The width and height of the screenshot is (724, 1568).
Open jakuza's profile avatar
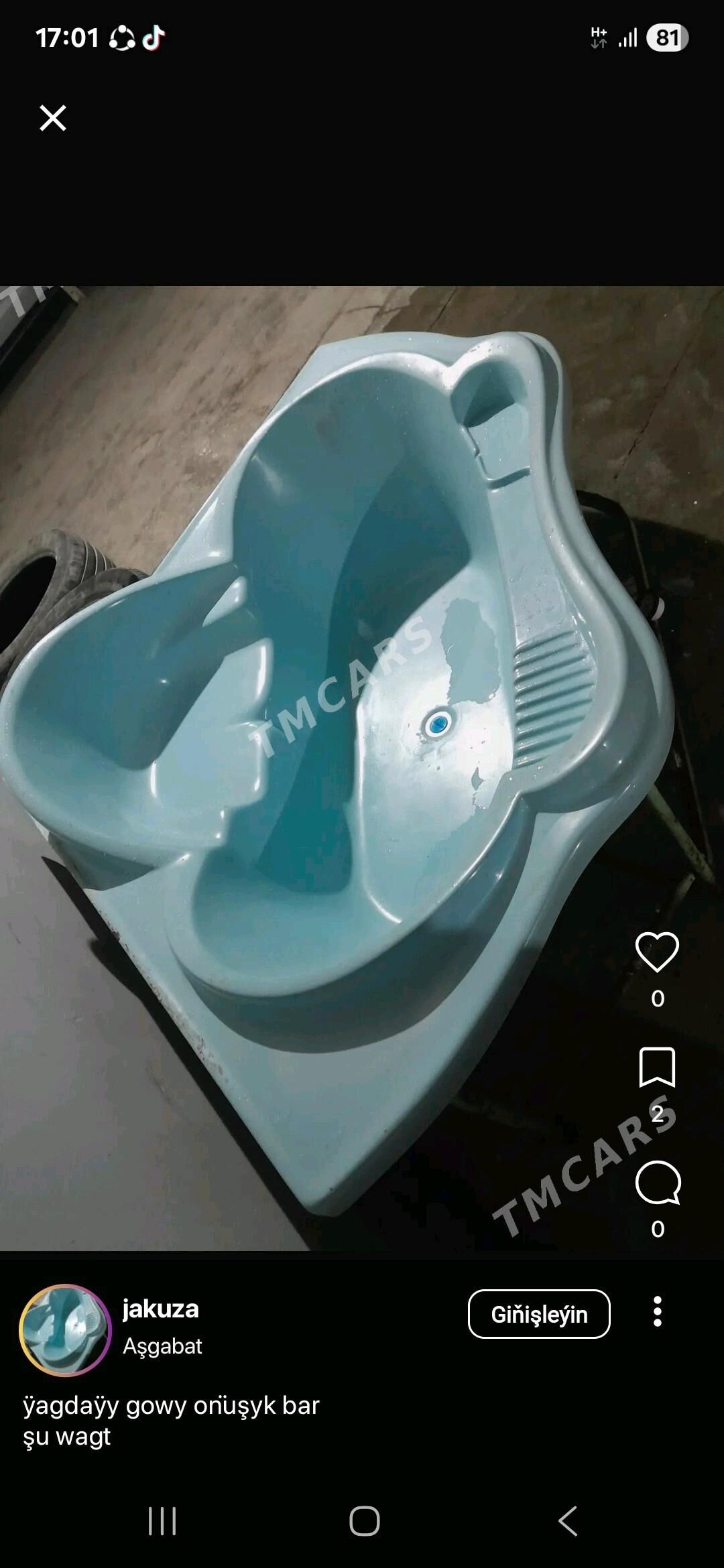66,1330
